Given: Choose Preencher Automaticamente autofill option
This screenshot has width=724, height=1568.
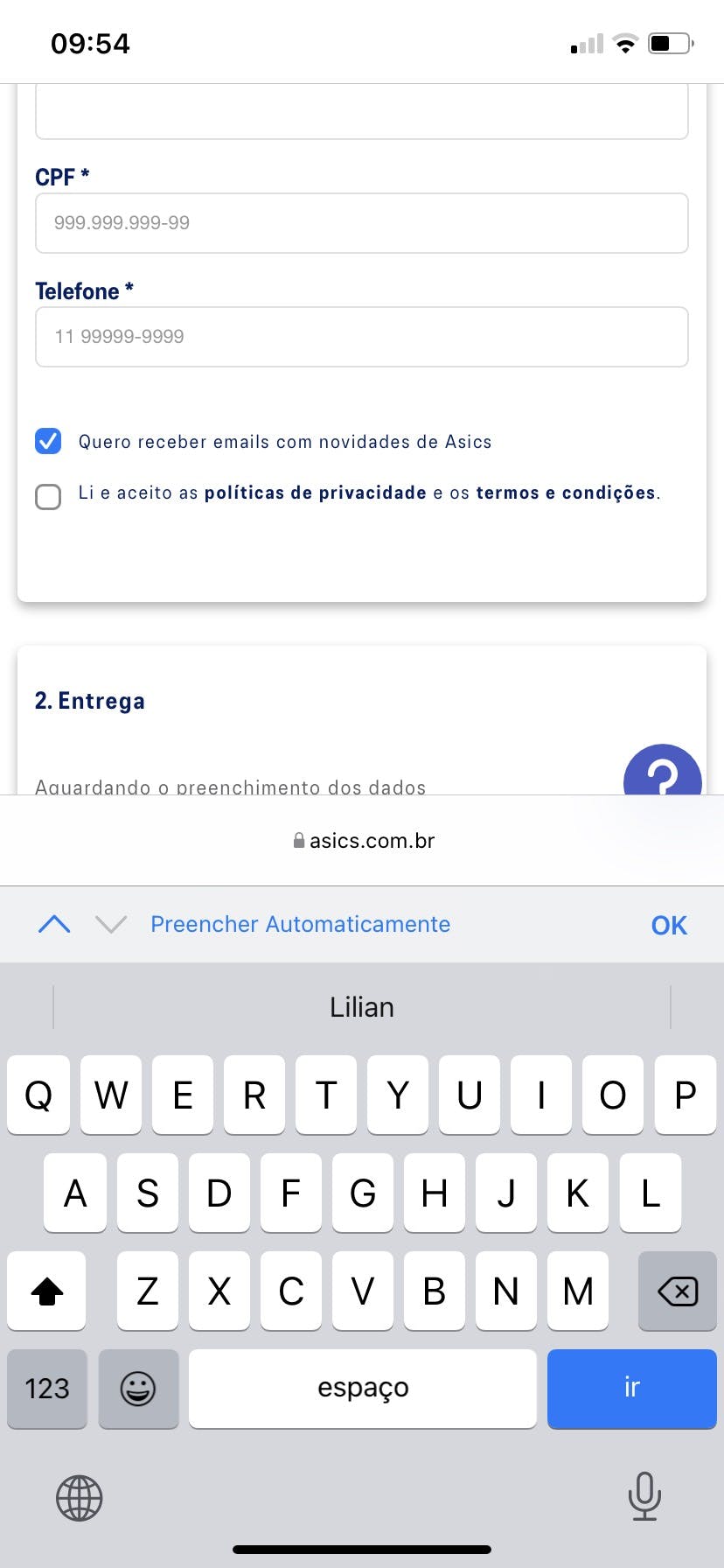Looking at the screenshot, I should (x=300, y=924).
